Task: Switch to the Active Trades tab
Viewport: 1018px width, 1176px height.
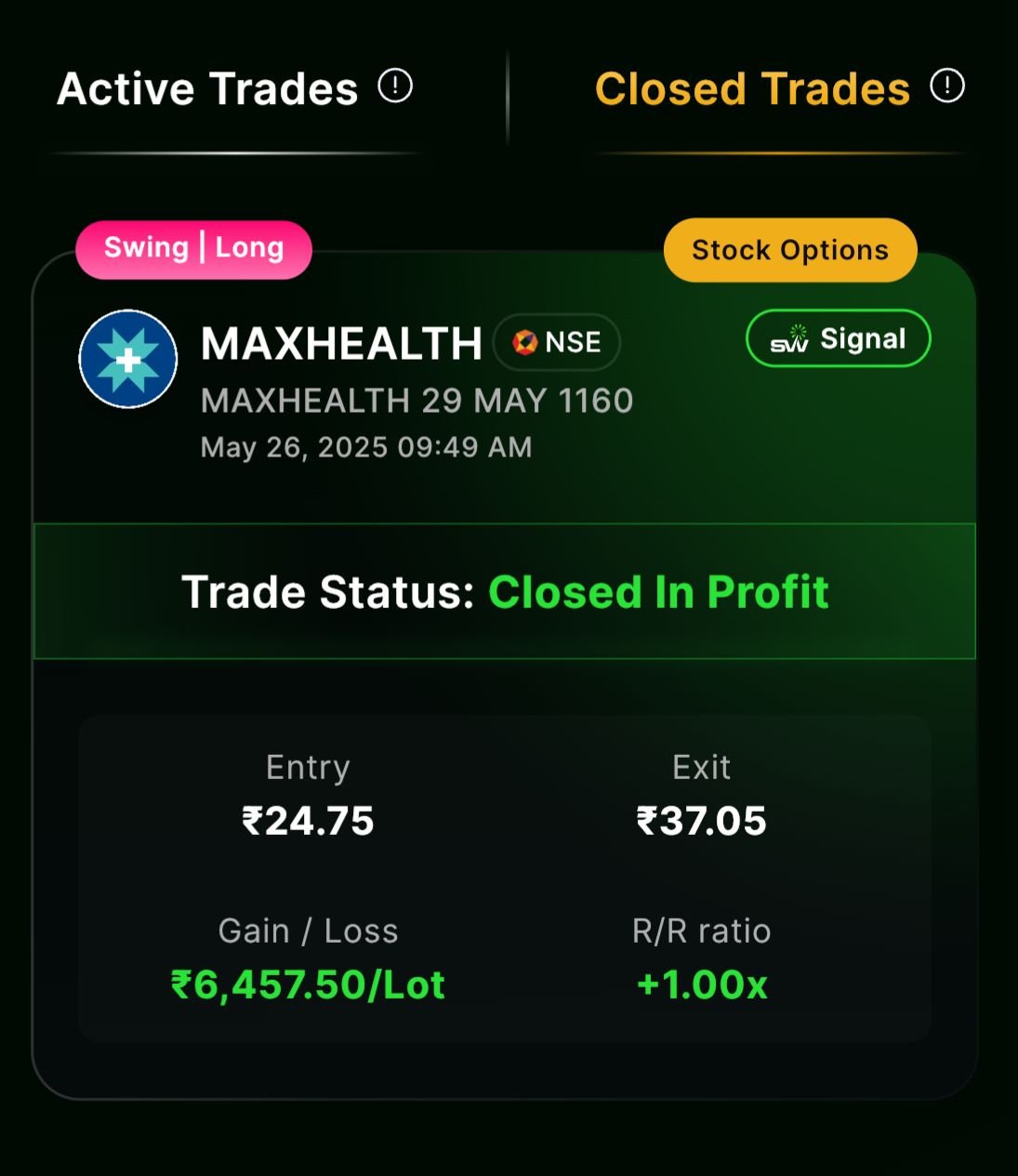Action: tap(207, 89)
